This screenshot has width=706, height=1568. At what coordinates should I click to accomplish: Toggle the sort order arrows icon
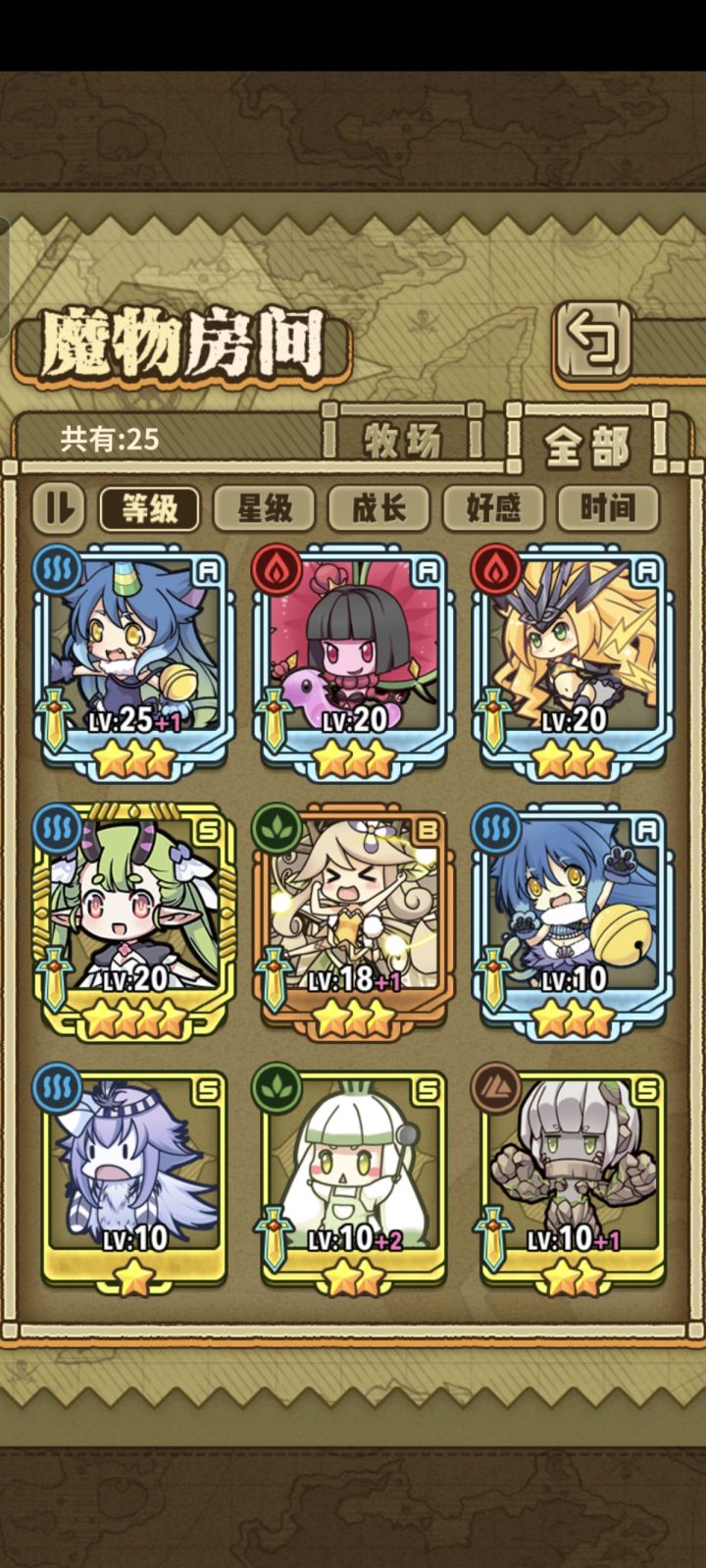point(57,508)
